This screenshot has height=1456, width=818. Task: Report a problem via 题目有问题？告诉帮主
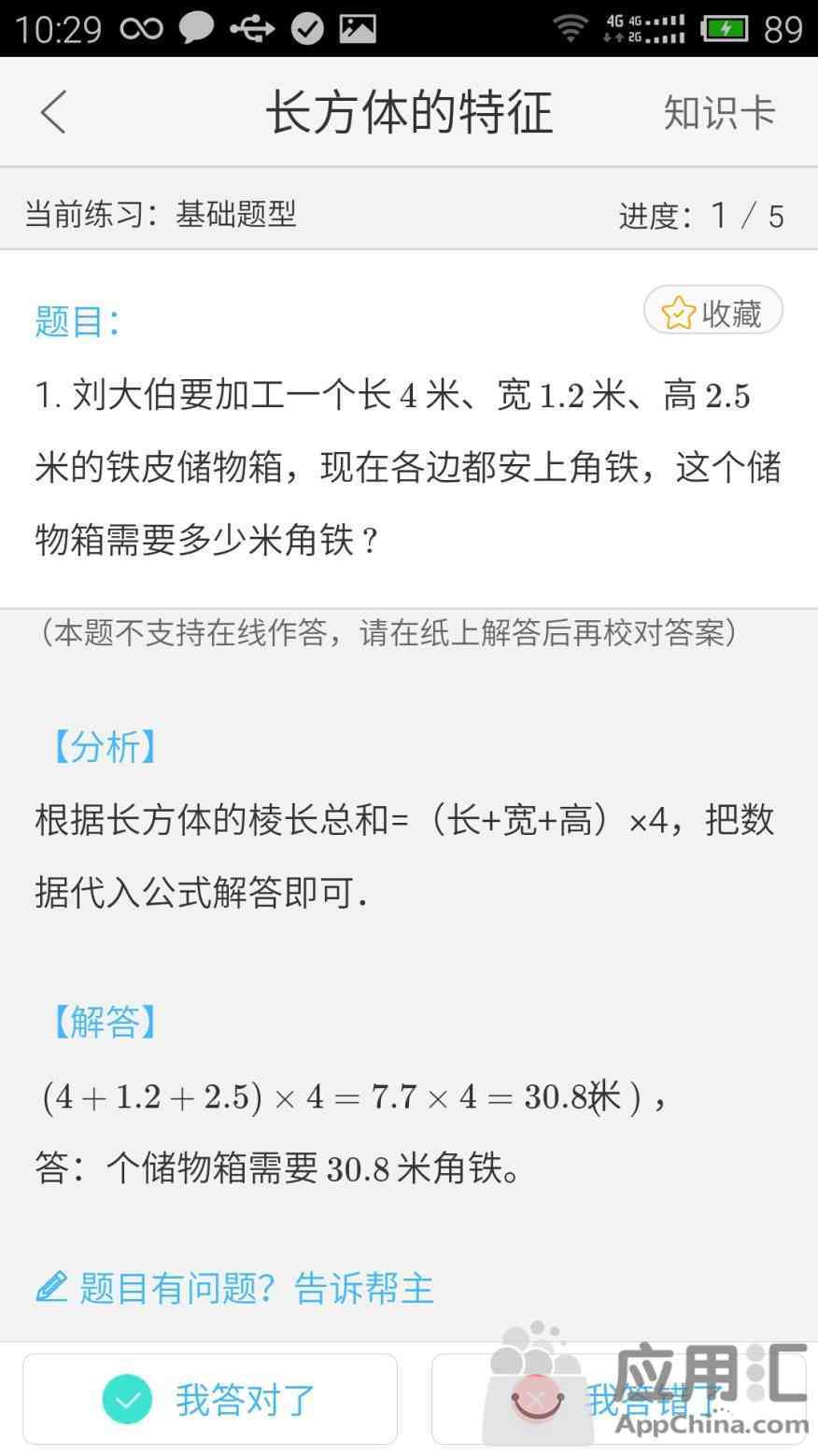click(x=235, y=1288)
